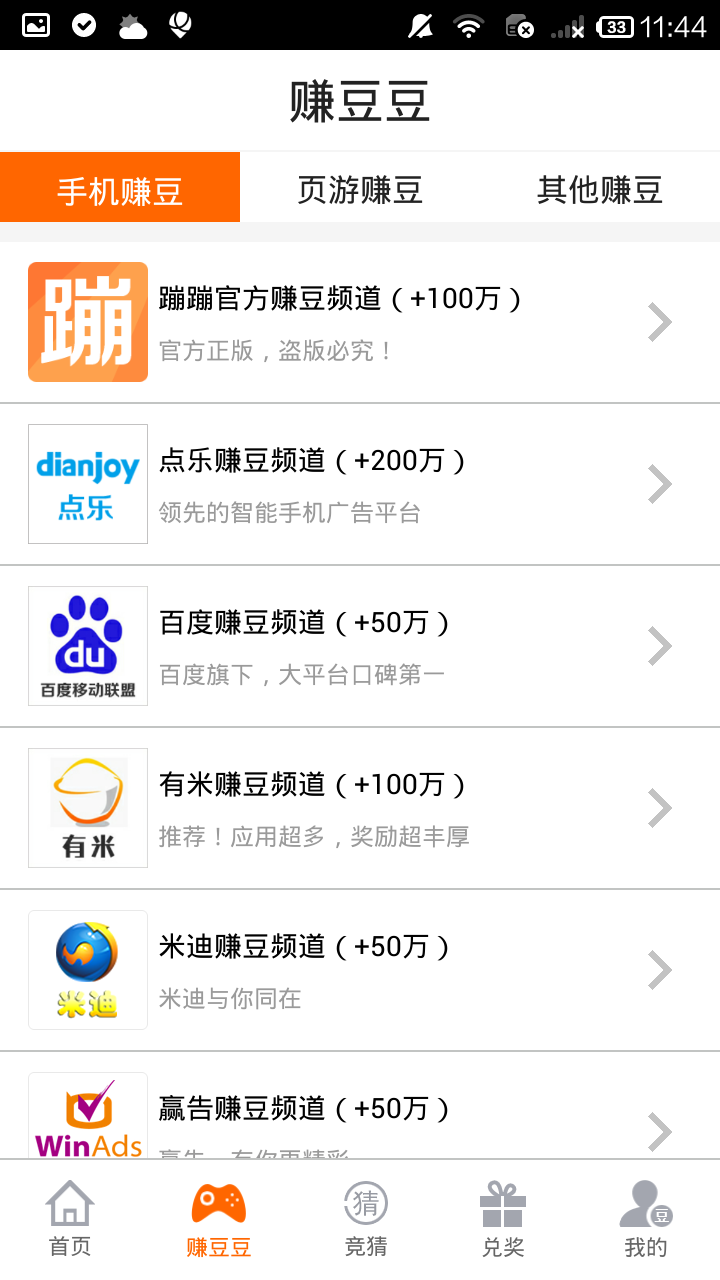
Task: Switch to the 手机赚豆 tab
Action: point(120,188)
